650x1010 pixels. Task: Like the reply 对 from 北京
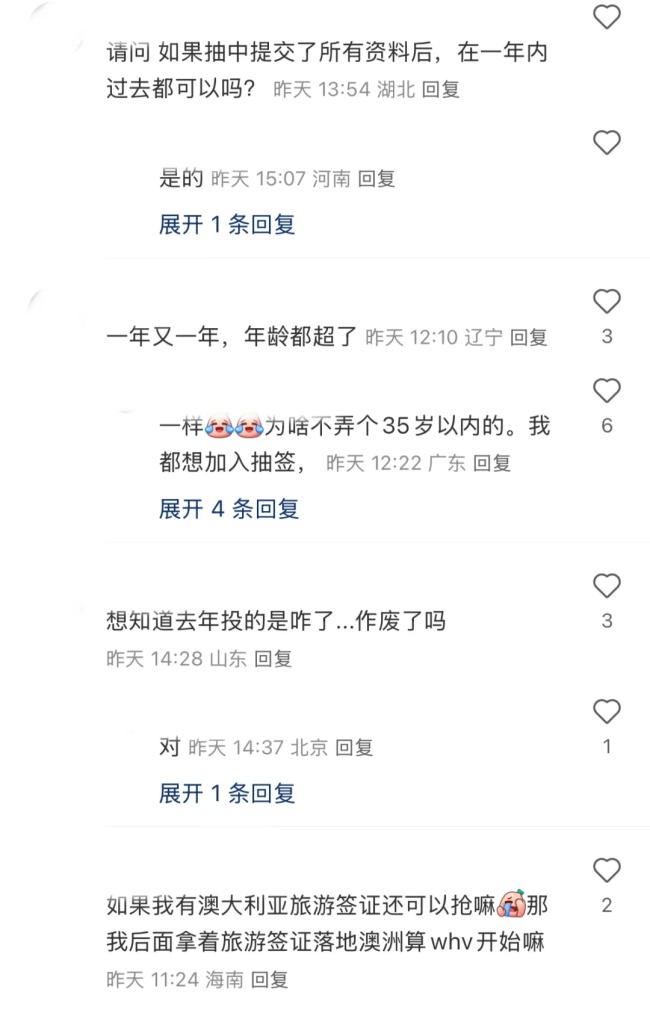pyautogui.click(x=607, y=711)
